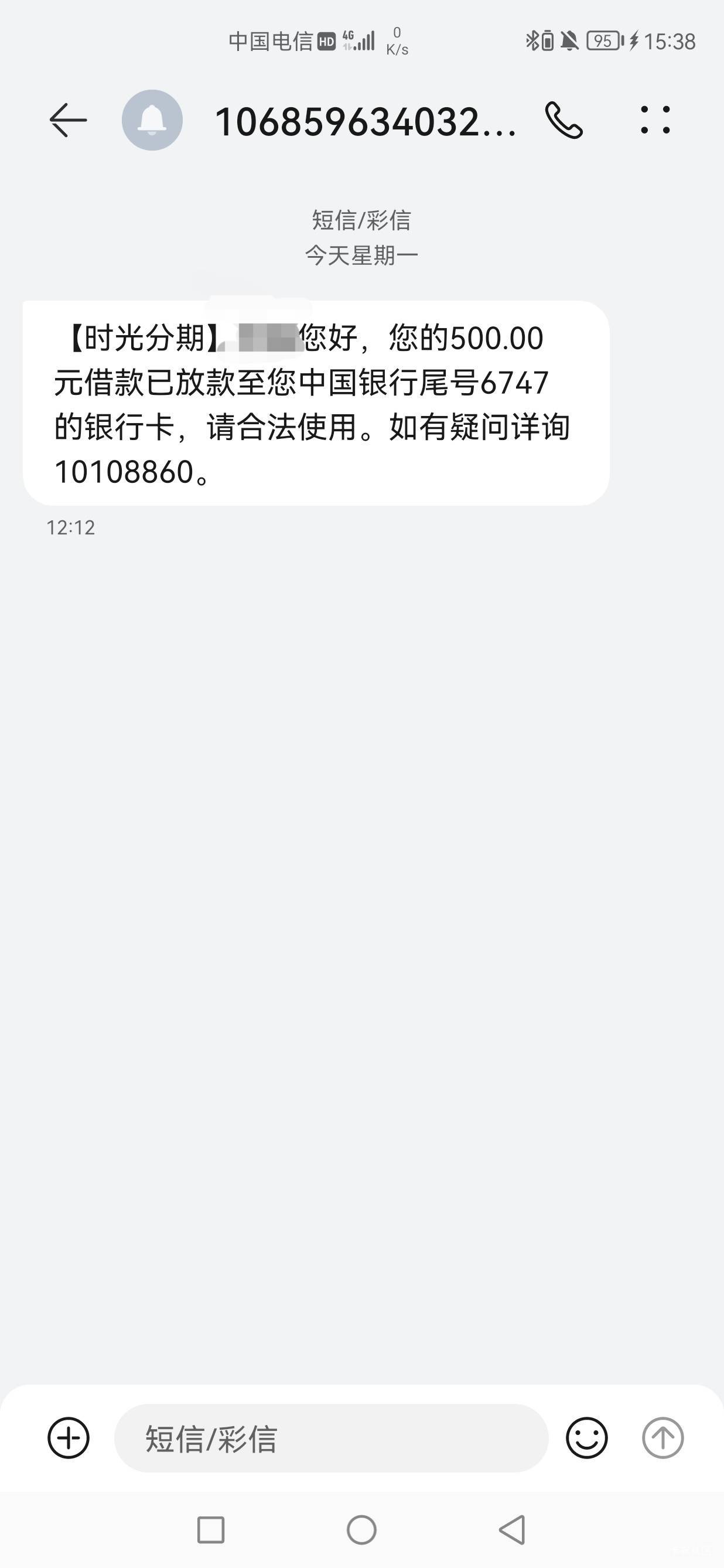The image size is (724, 1568).
Task: Go to home screen via circle button
Action: point(361,1530)
